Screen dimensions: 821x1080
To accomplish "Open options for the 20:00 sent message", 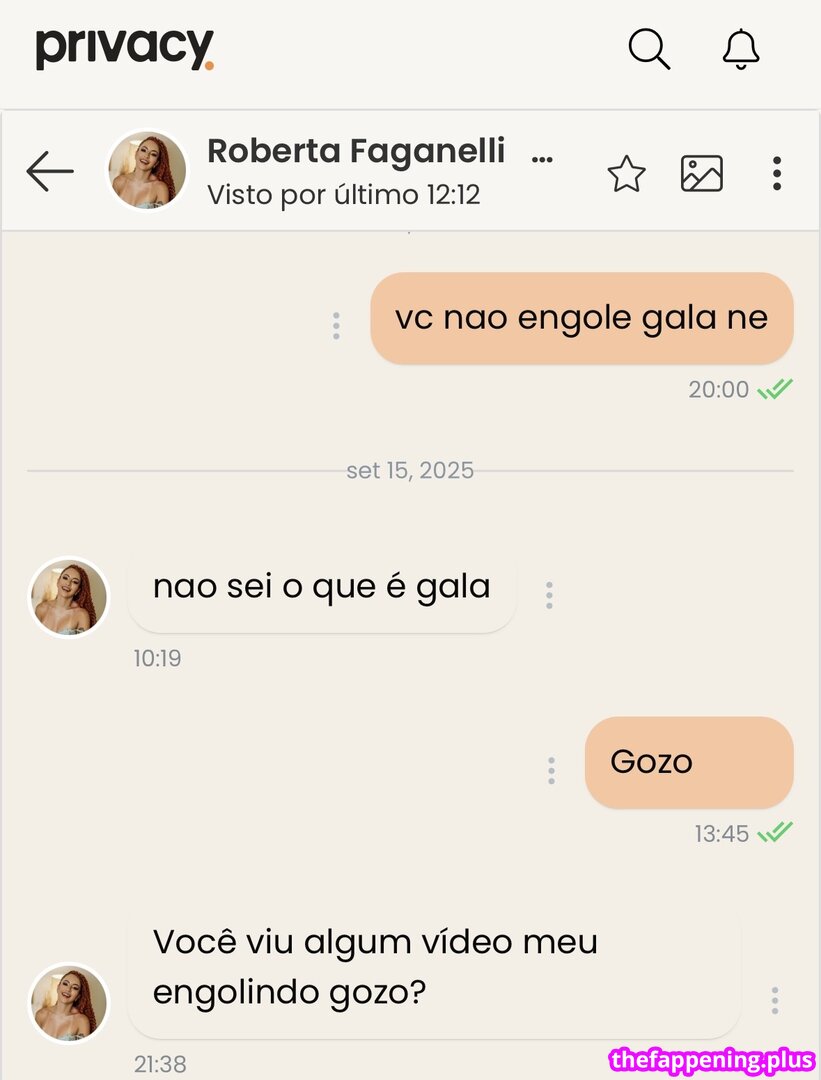I will click(336, 325).
